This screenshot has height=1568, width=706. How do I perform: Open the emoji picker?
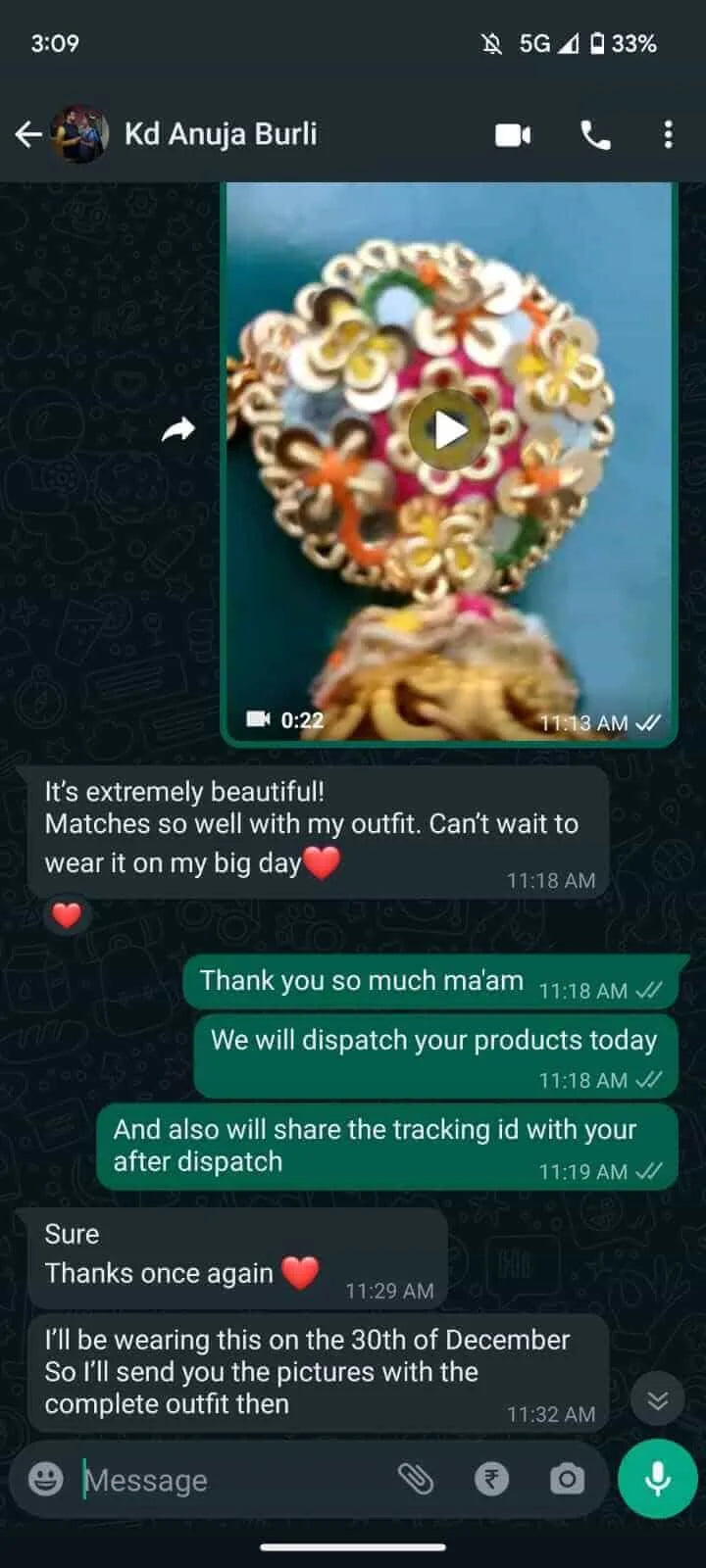(45, 1479)
